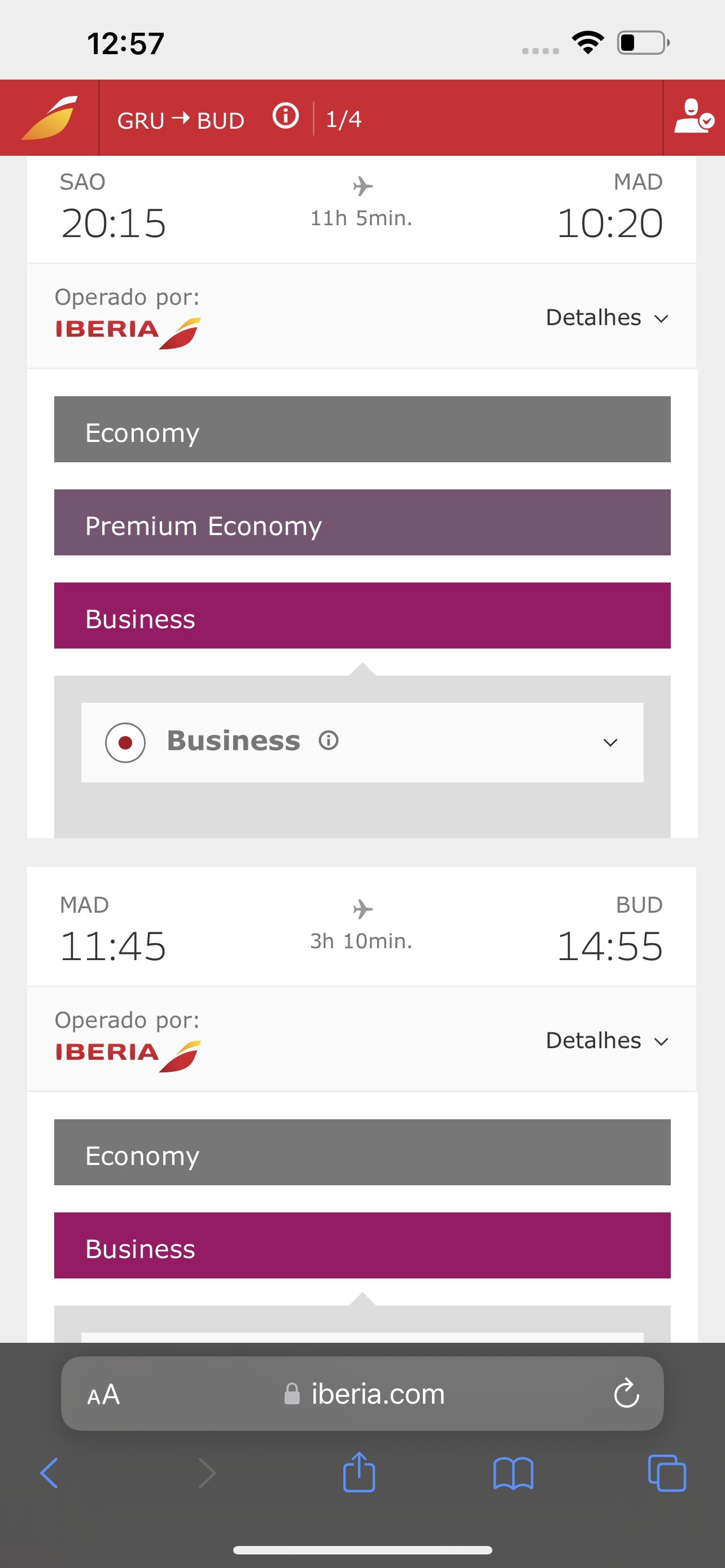
Task: Open the AA reader options in Safari
Action: coord(103,1394)
